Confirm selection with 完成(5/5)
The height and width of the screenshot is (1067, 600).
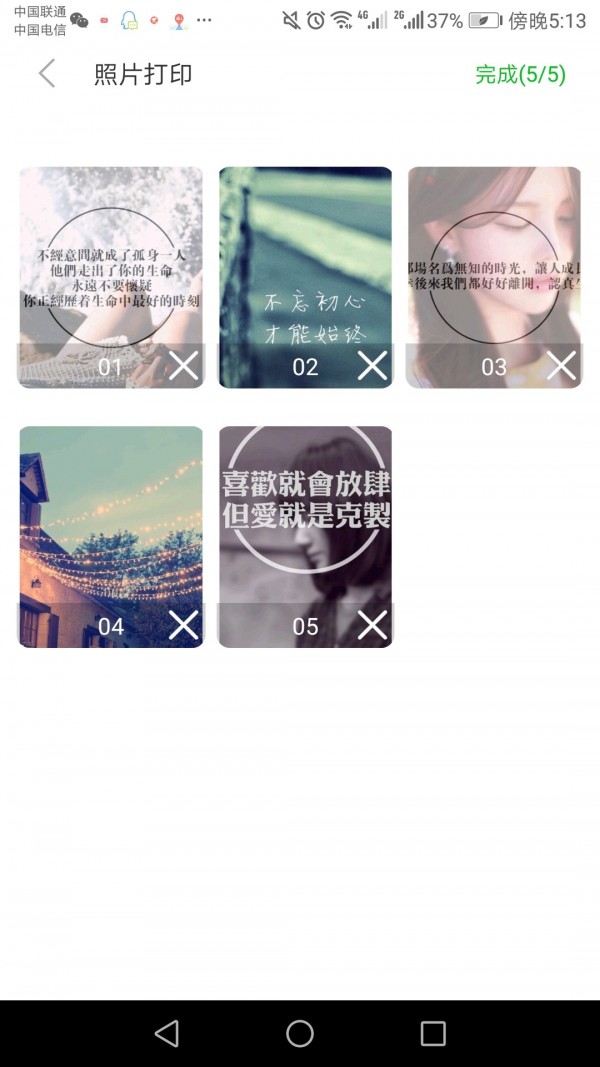pos(520,74)
